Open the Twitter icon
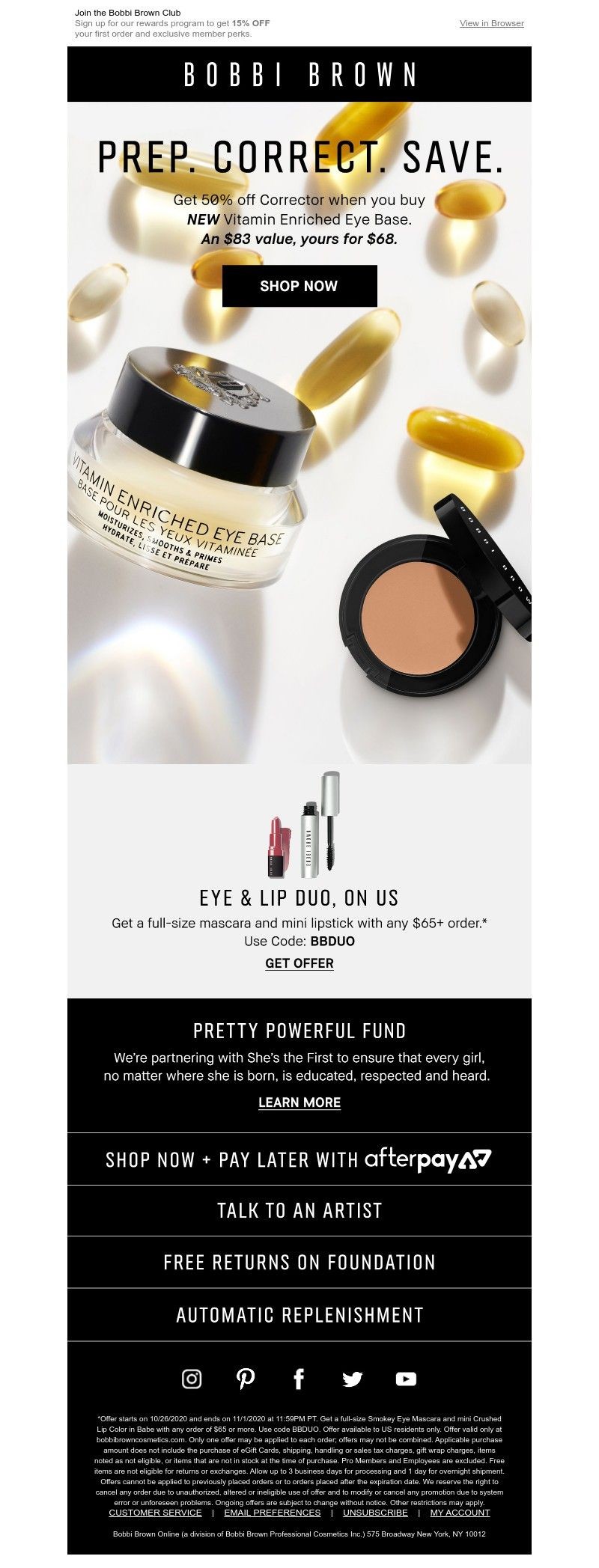Image resolution: width=599 pixels, height=1568 pixels. point(352,1379)
